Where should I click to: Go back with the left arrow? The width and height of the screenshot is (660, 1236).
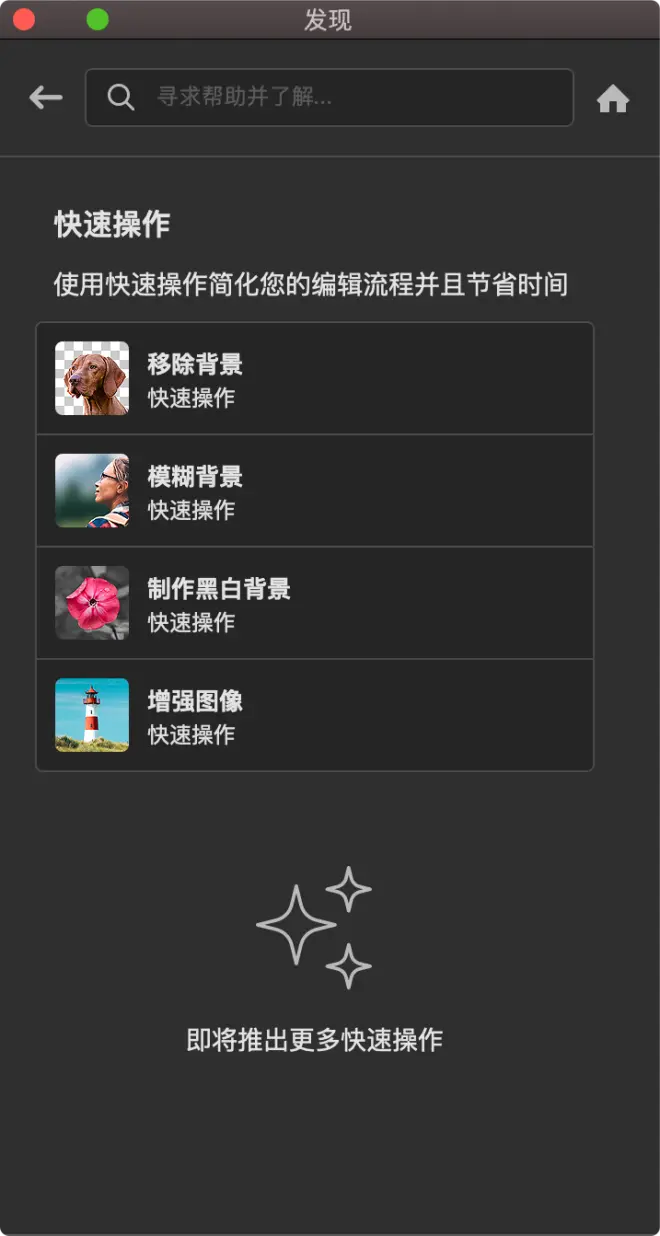46,97
